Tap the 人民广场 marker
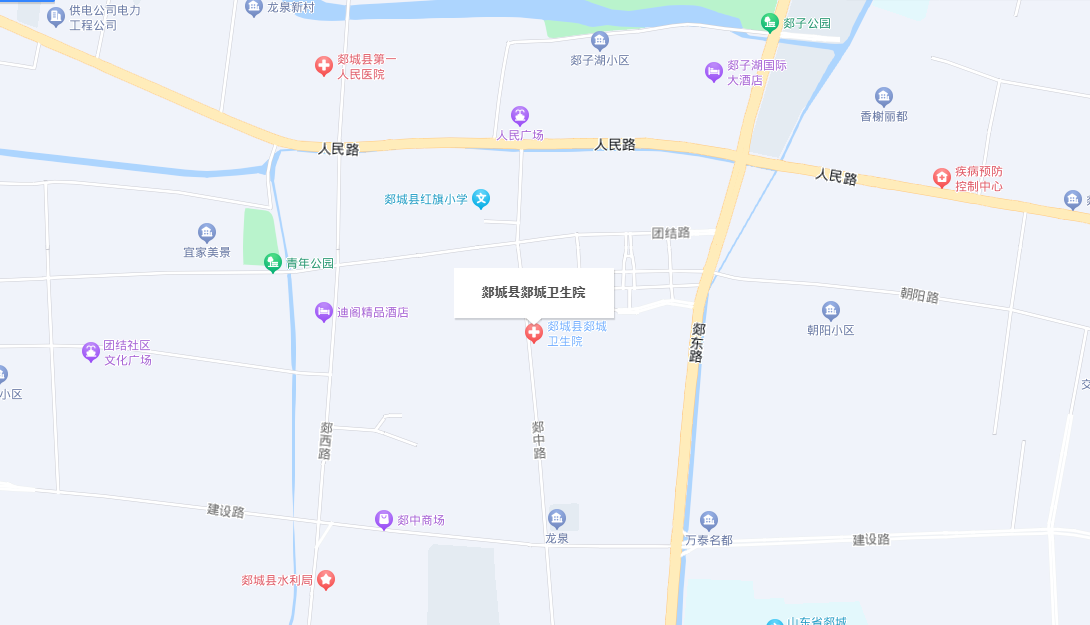This screenshot has height=625, width=1090. coord(519,116)
